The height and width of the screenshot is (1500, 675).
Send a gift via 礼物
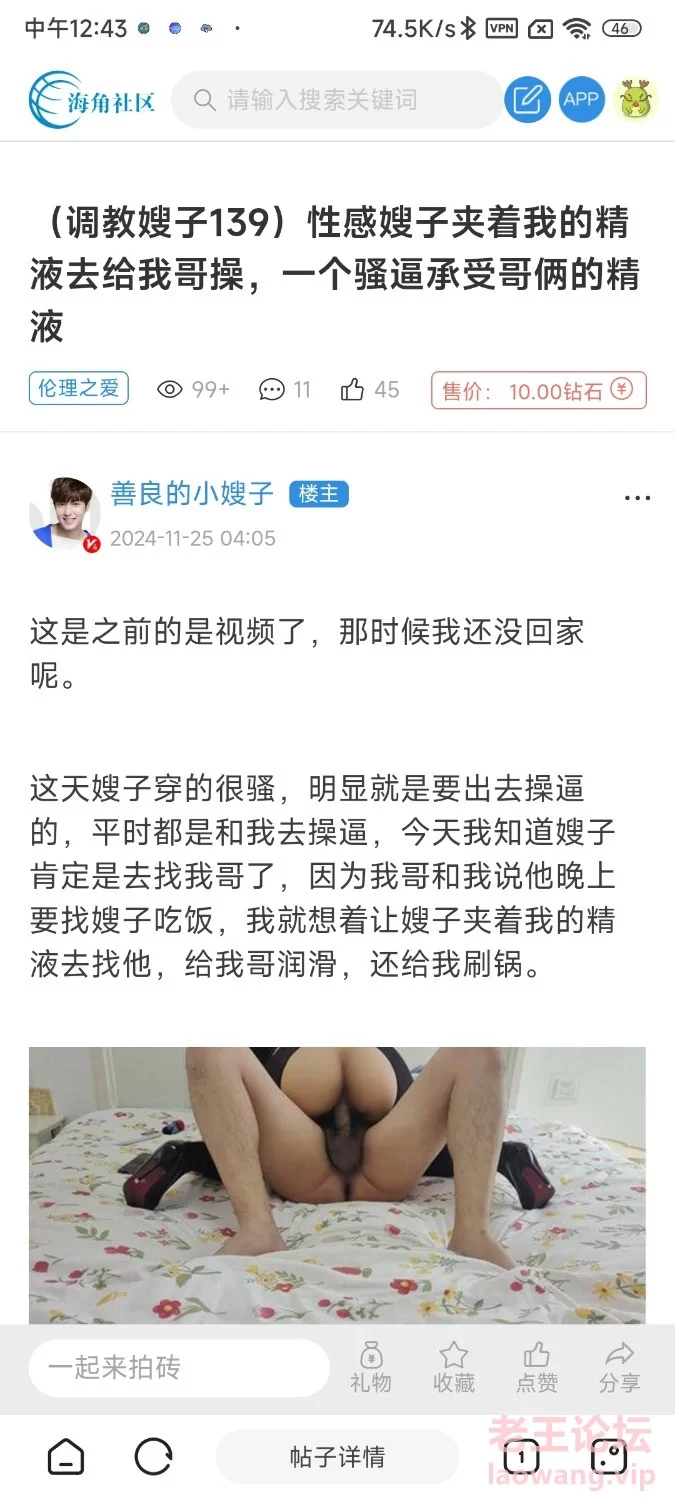[370, 1368]
